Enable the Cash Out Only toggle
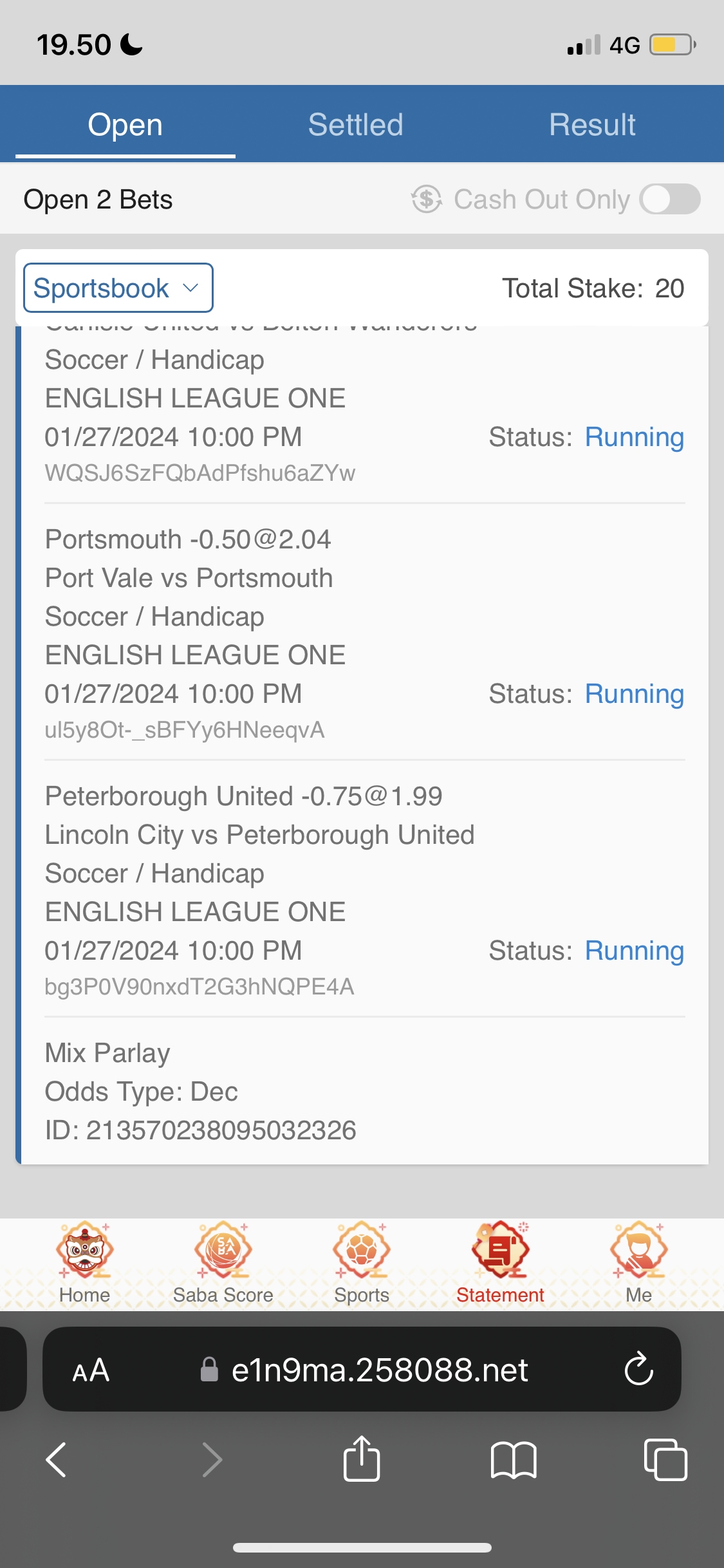 coord(669,199)
